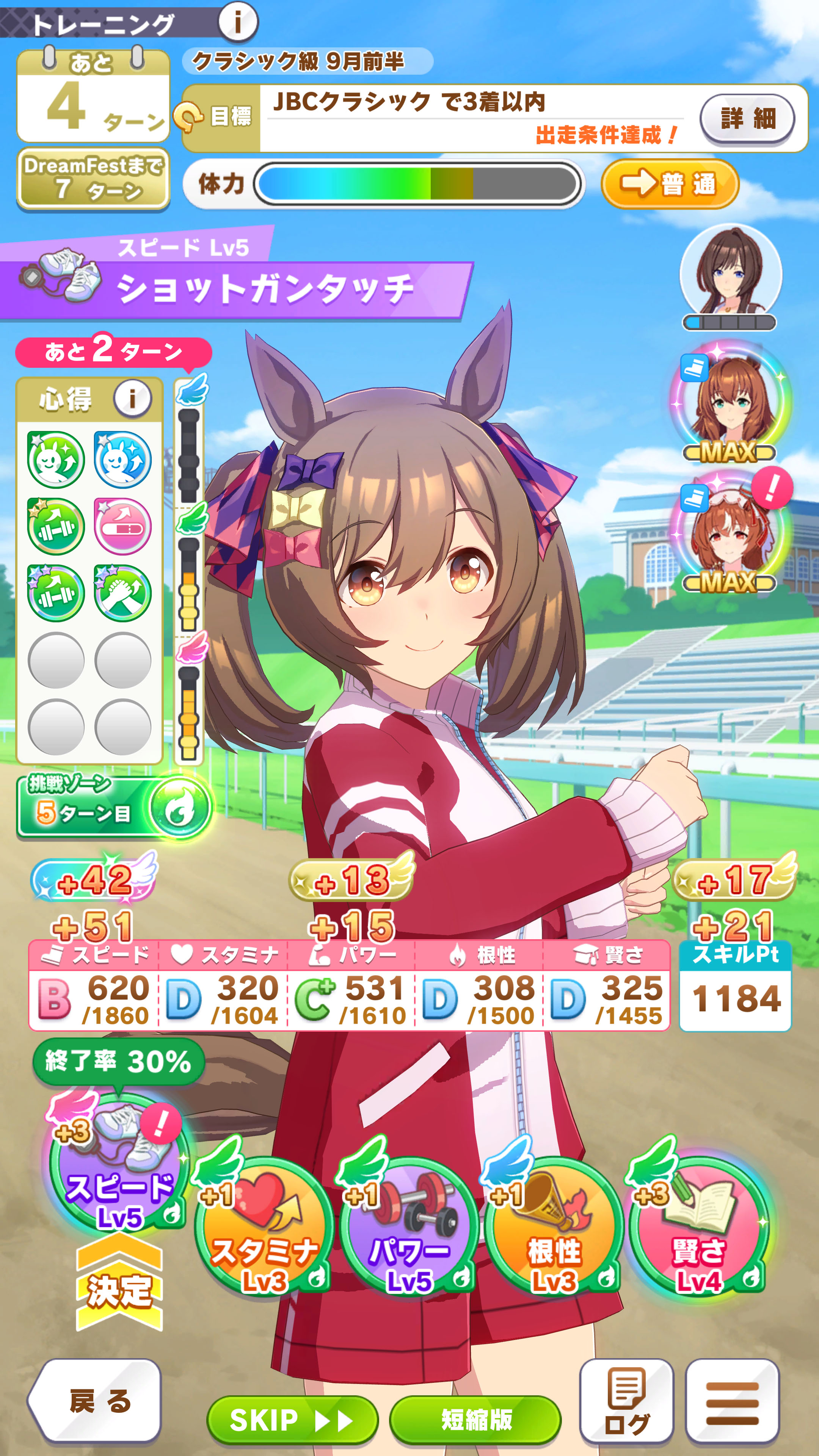The height and width of the screenshot is (1456, 819).
Task: Open the hamburger menu
Action: click(732, 1401)
